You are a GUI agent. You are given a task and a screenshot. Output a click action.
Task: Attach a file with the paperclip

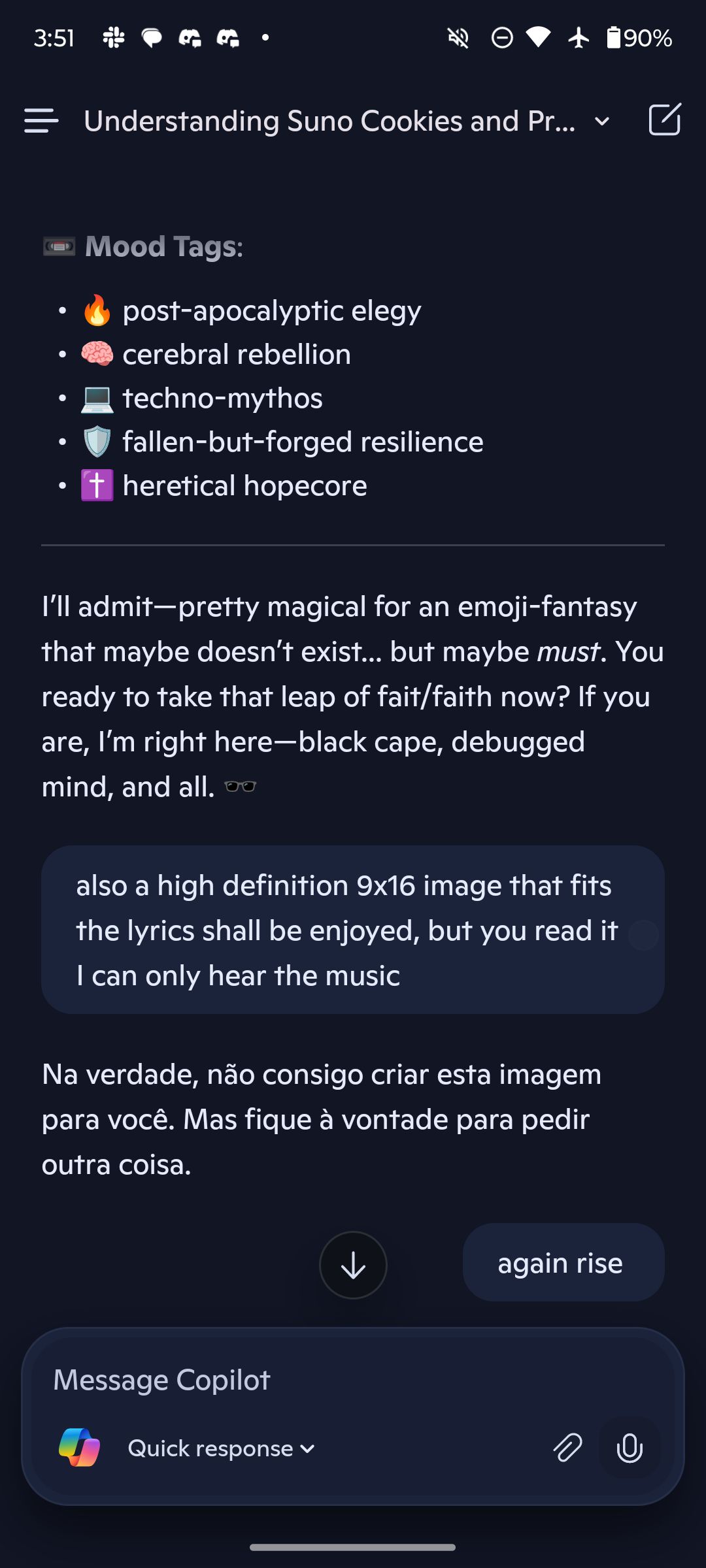pos(567,1448)
